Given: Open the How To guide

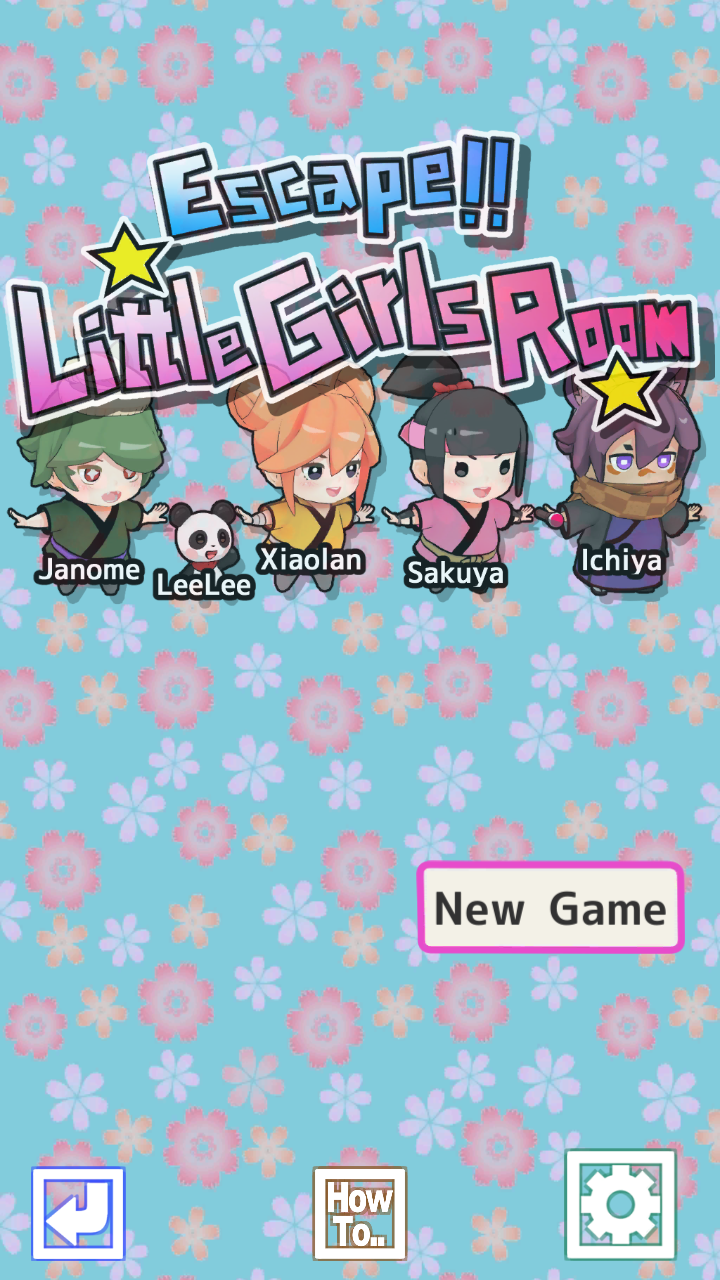Looking at the screenshot, I should (359, 1213).
